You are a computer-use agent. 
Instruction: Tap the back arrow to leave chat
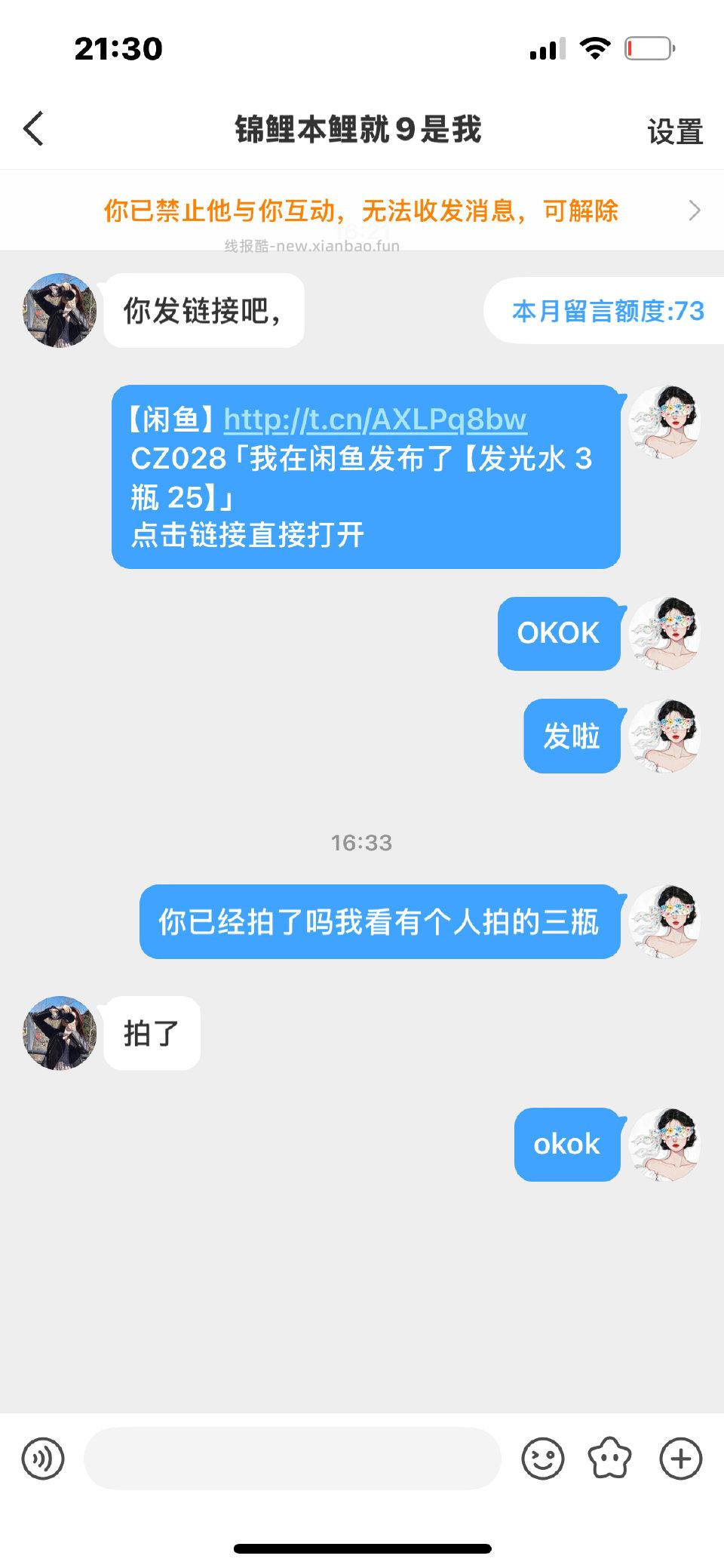click(x=33, y=130)
